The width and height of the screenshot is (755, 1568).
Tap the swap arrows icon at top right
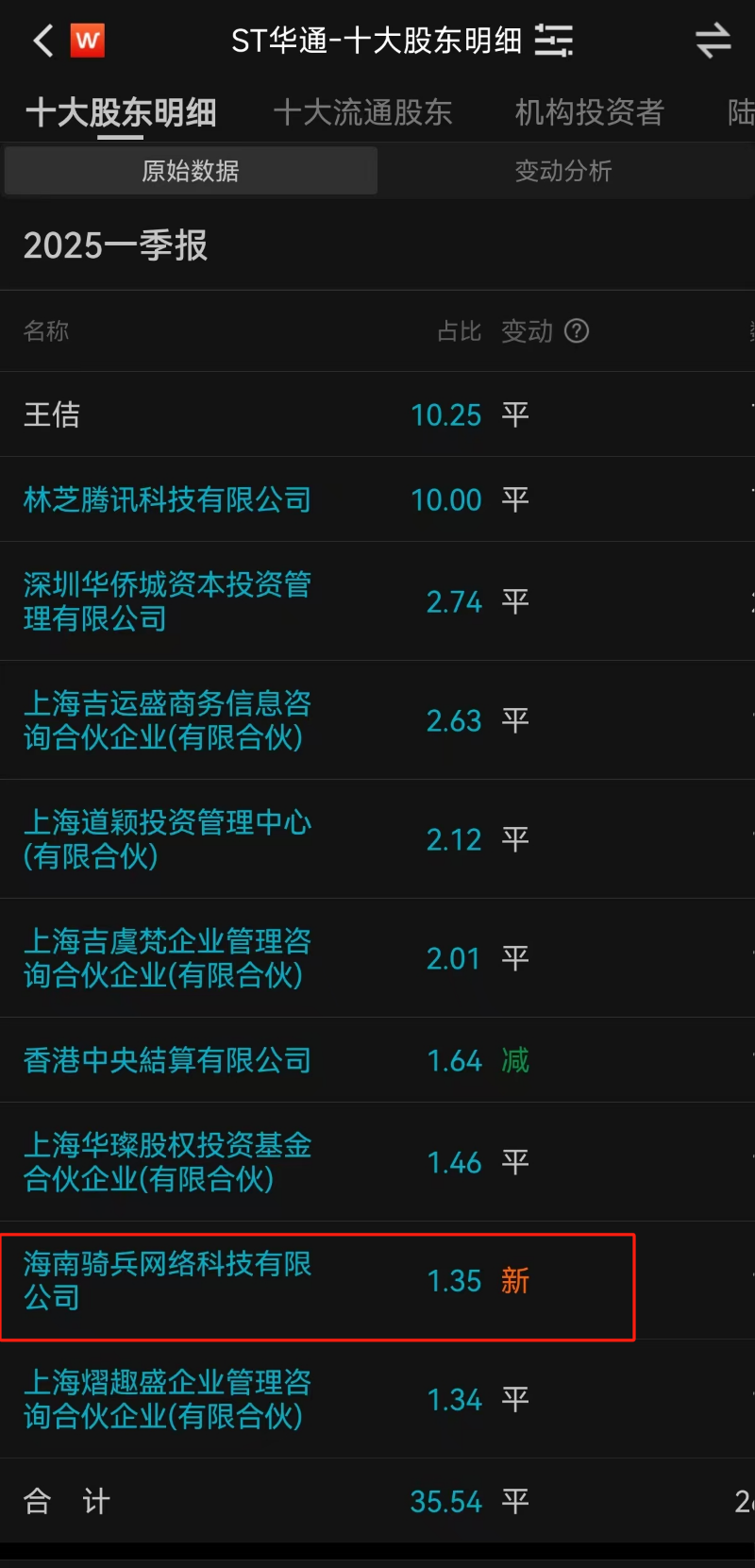pos(713,41)
